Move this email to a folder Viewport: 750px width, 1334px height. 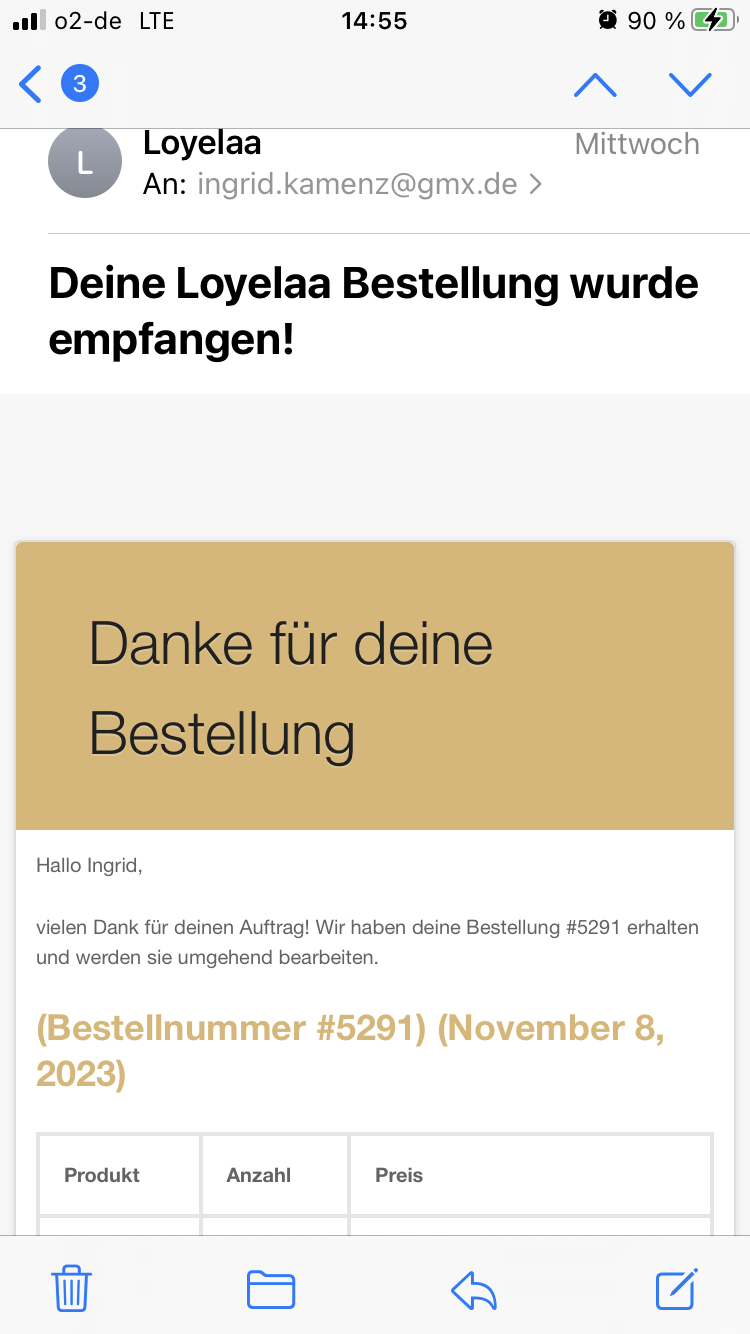click(271, 1289)
